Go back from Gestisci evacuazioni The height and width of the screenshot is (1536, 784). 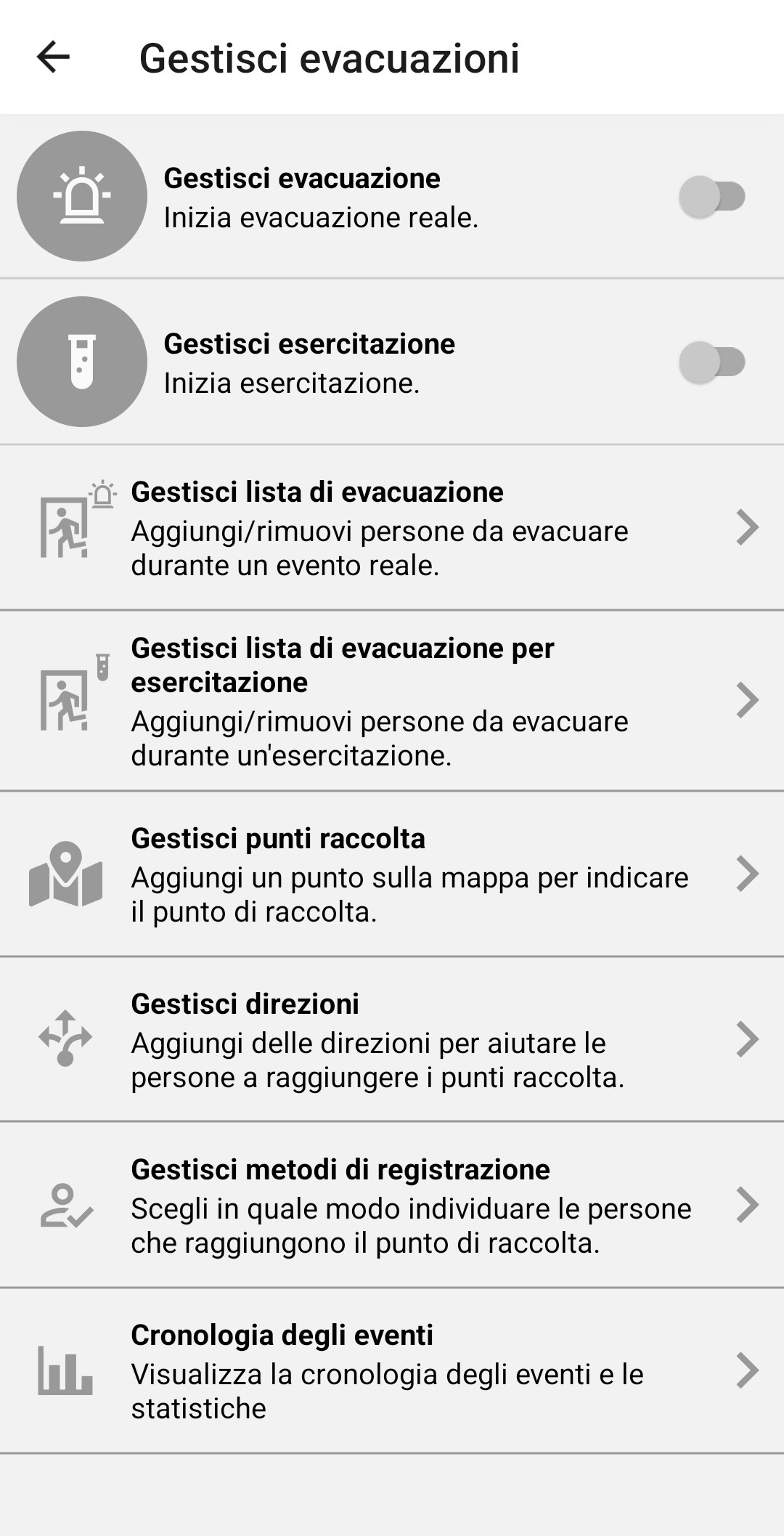click(x=53, y=57)
